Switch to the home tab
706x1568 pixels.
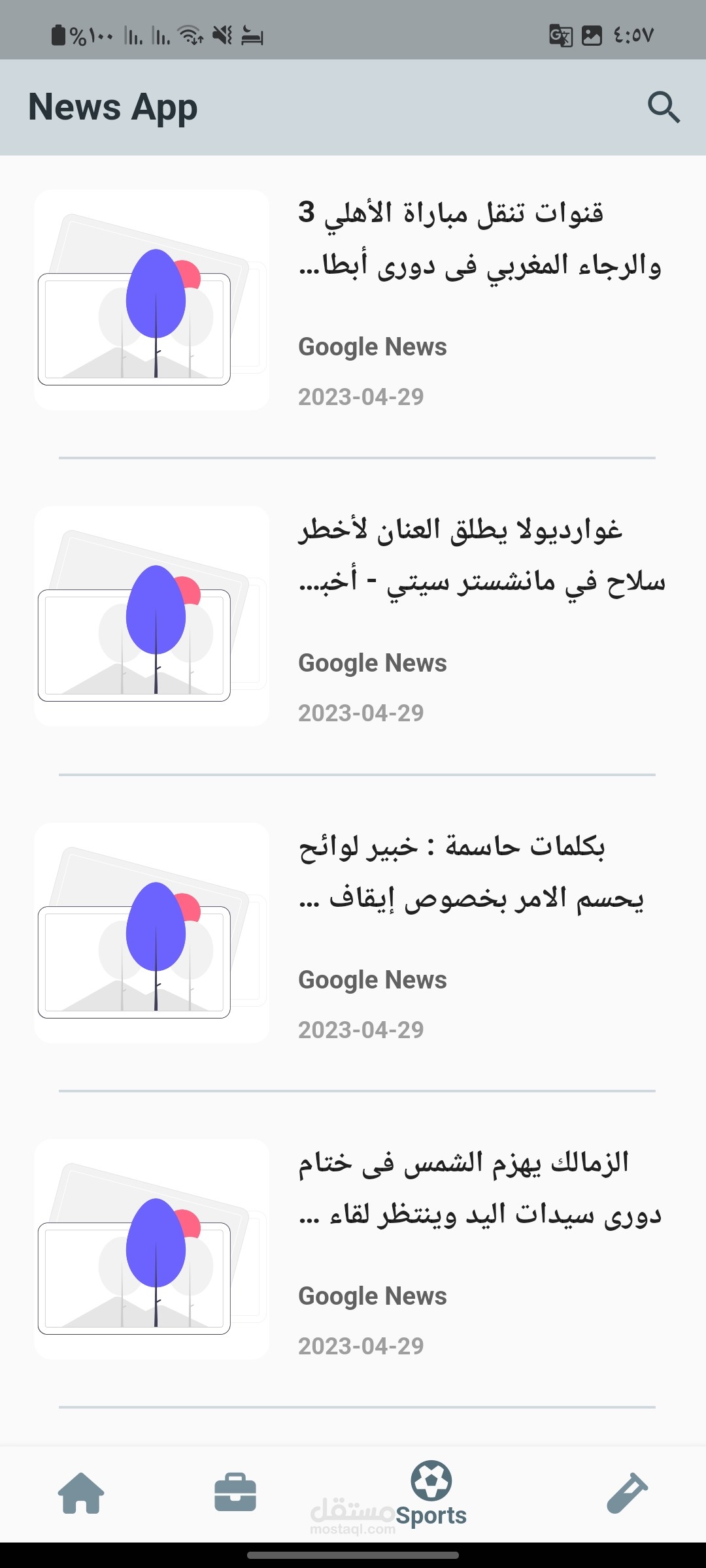pos(81,1494)
